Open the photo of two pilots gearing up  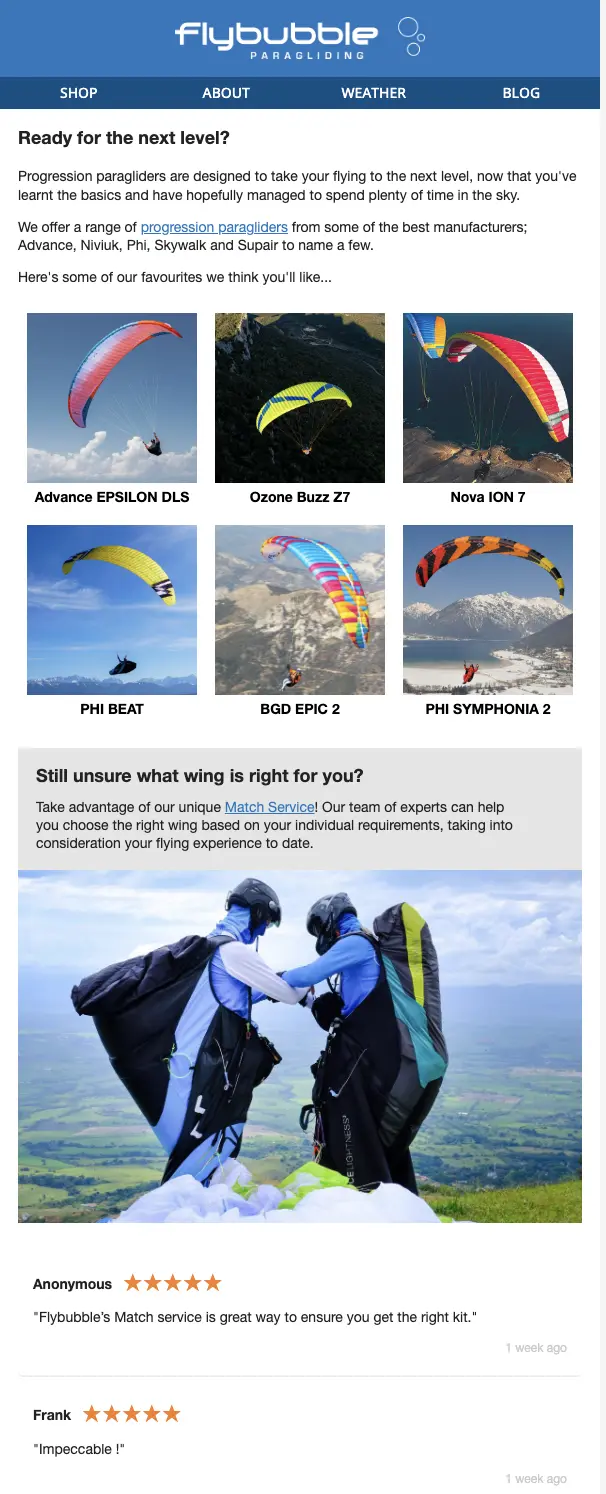click(x=300, y=1046)
